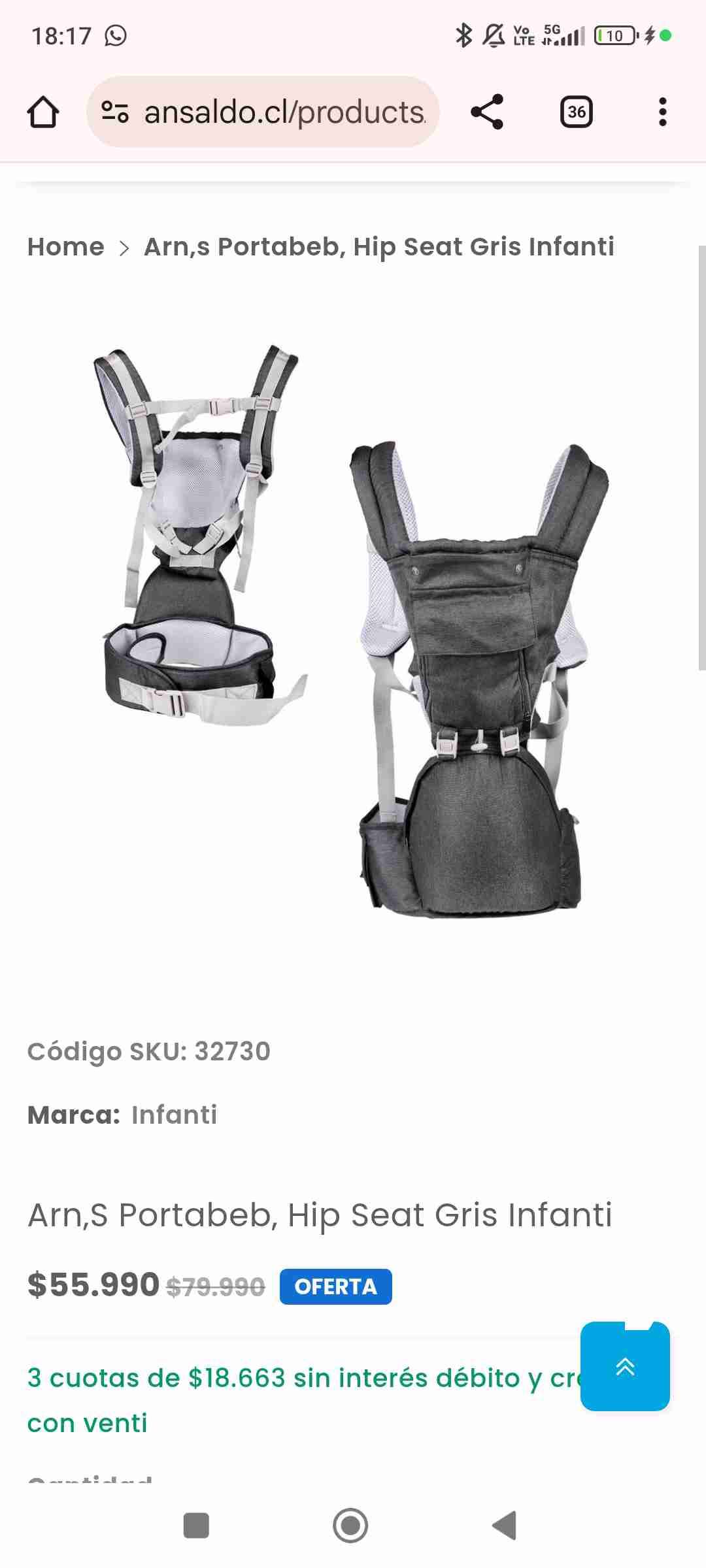The height and width of the screenshot is (1568, 706).
Task: Share this product page
Action: [x=487, y=112]
